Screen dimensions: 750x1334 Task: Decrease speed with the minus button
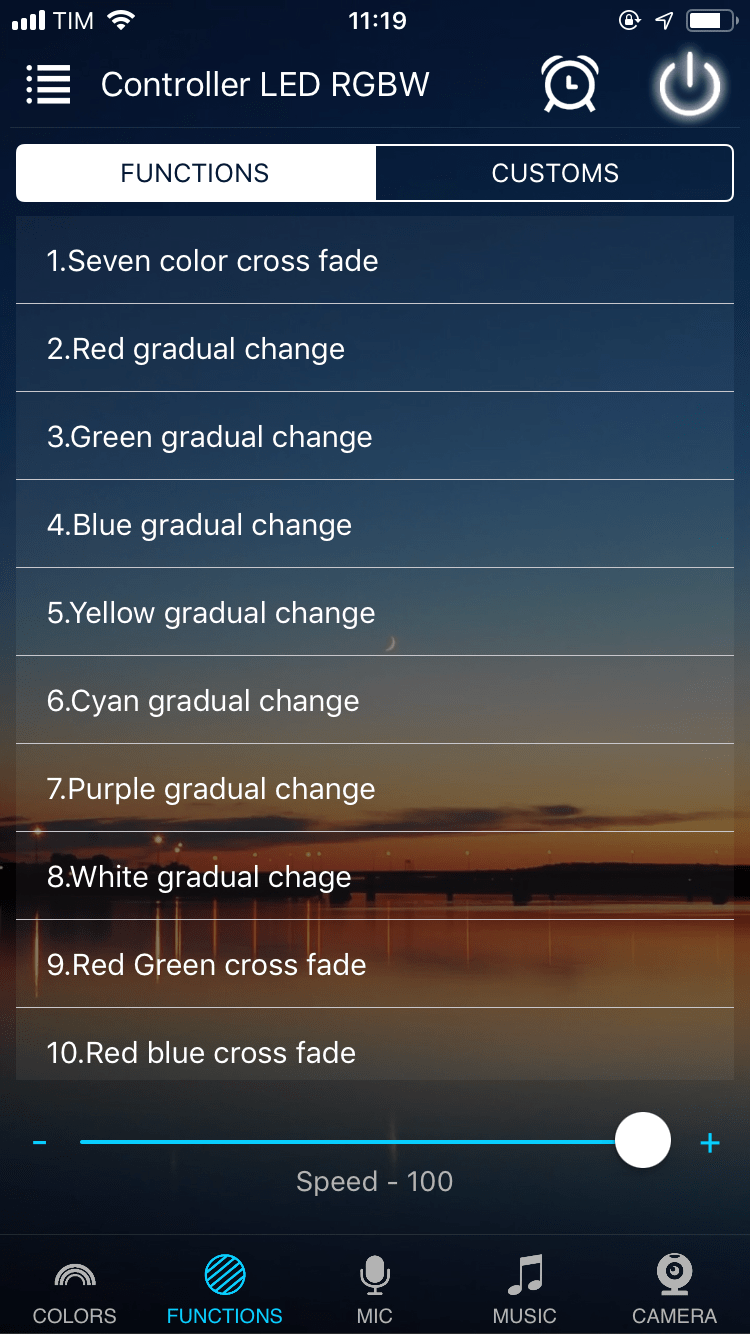point(40,1142)
